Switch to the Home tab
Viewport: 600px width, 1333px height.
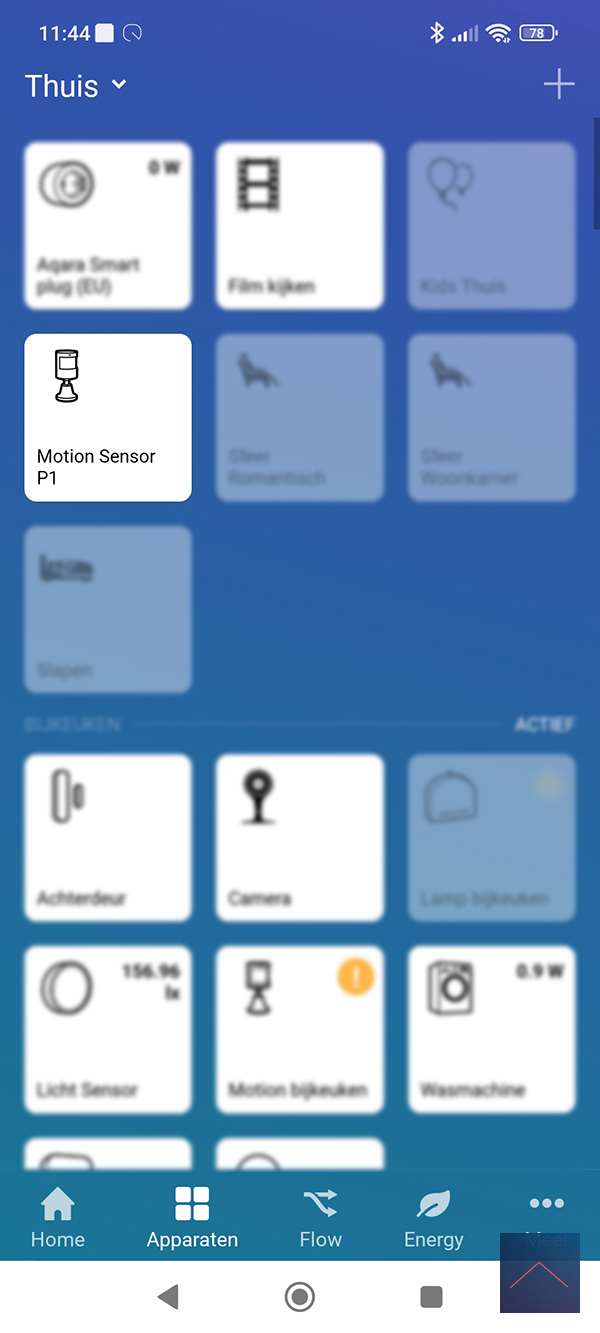pyautogui.click(x=58, y=1218)
